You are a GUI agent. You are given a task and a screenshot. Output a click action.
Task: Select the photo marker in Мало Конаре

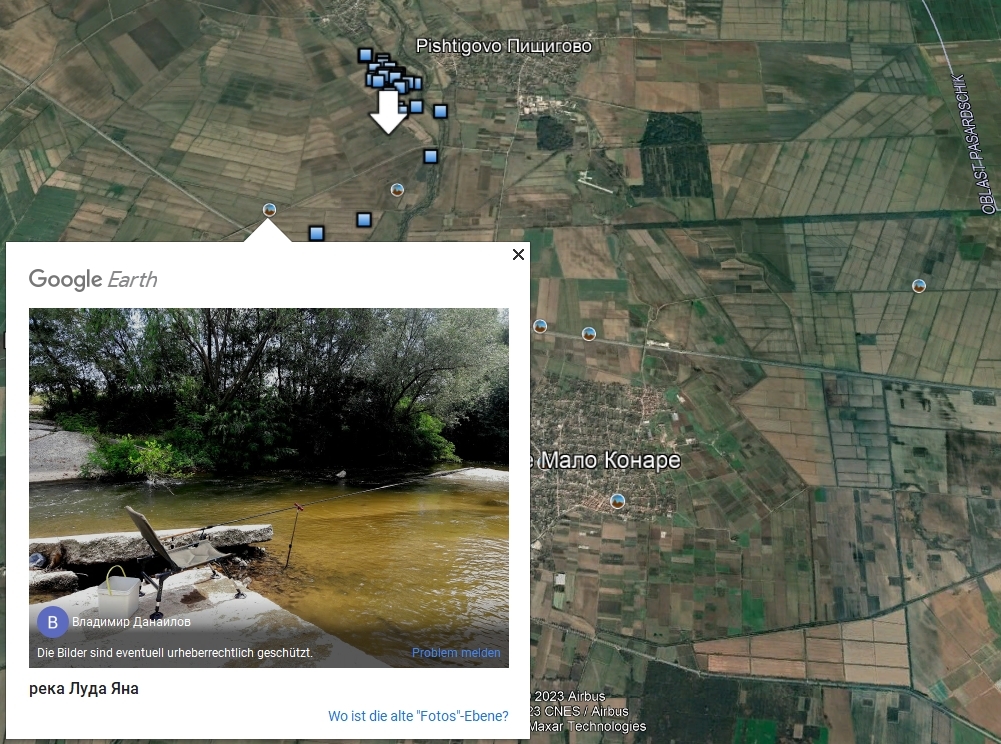click(x=618, y=500)
